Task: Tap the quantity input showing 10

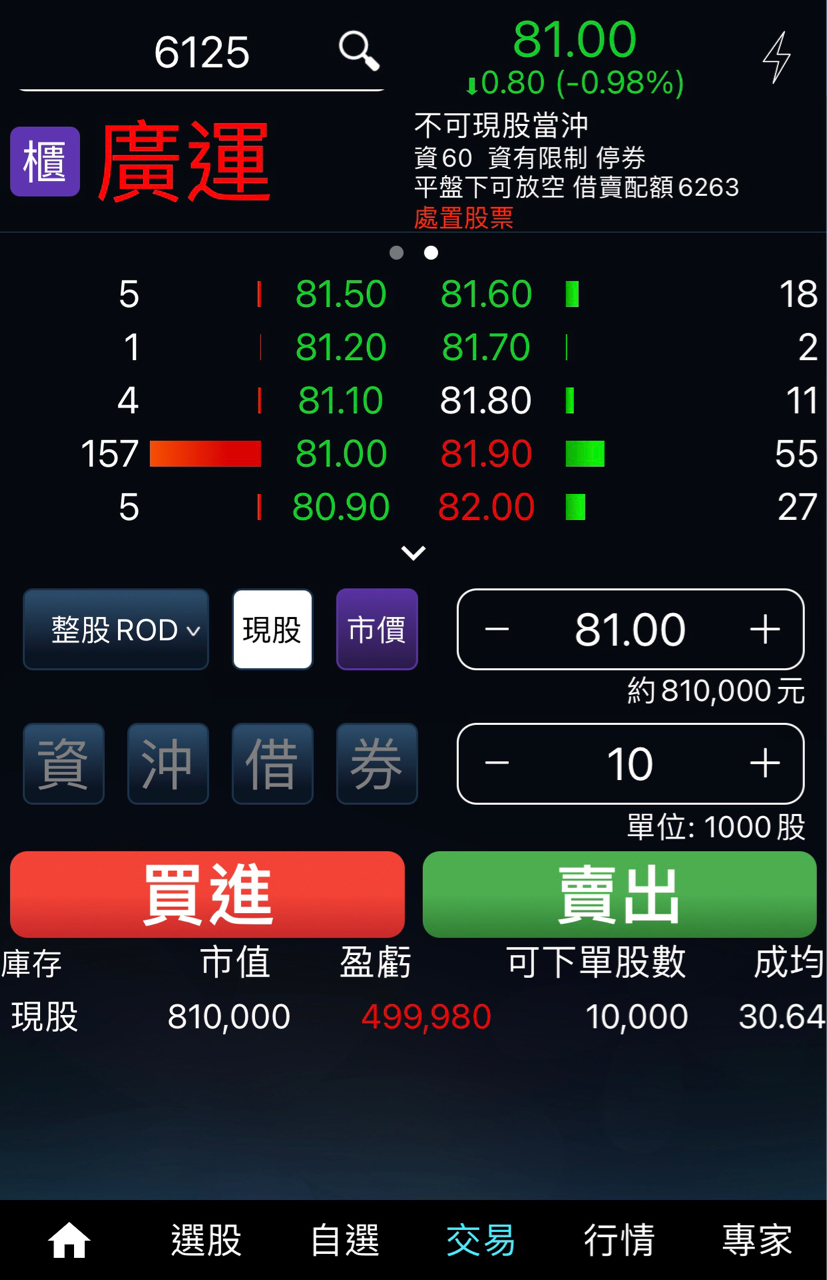Action: [630, 763]
